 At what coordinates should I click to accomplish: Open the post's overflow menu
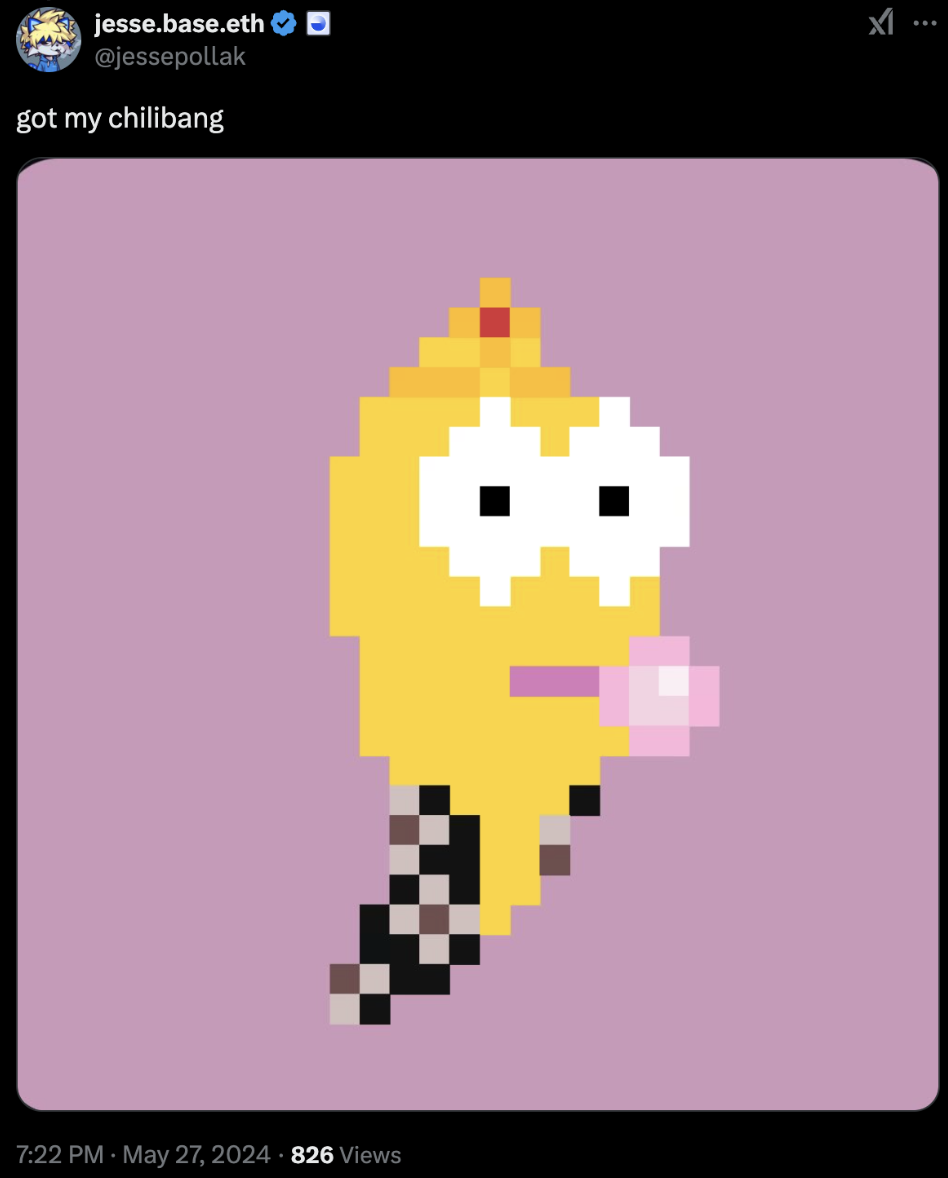[924, 23]
